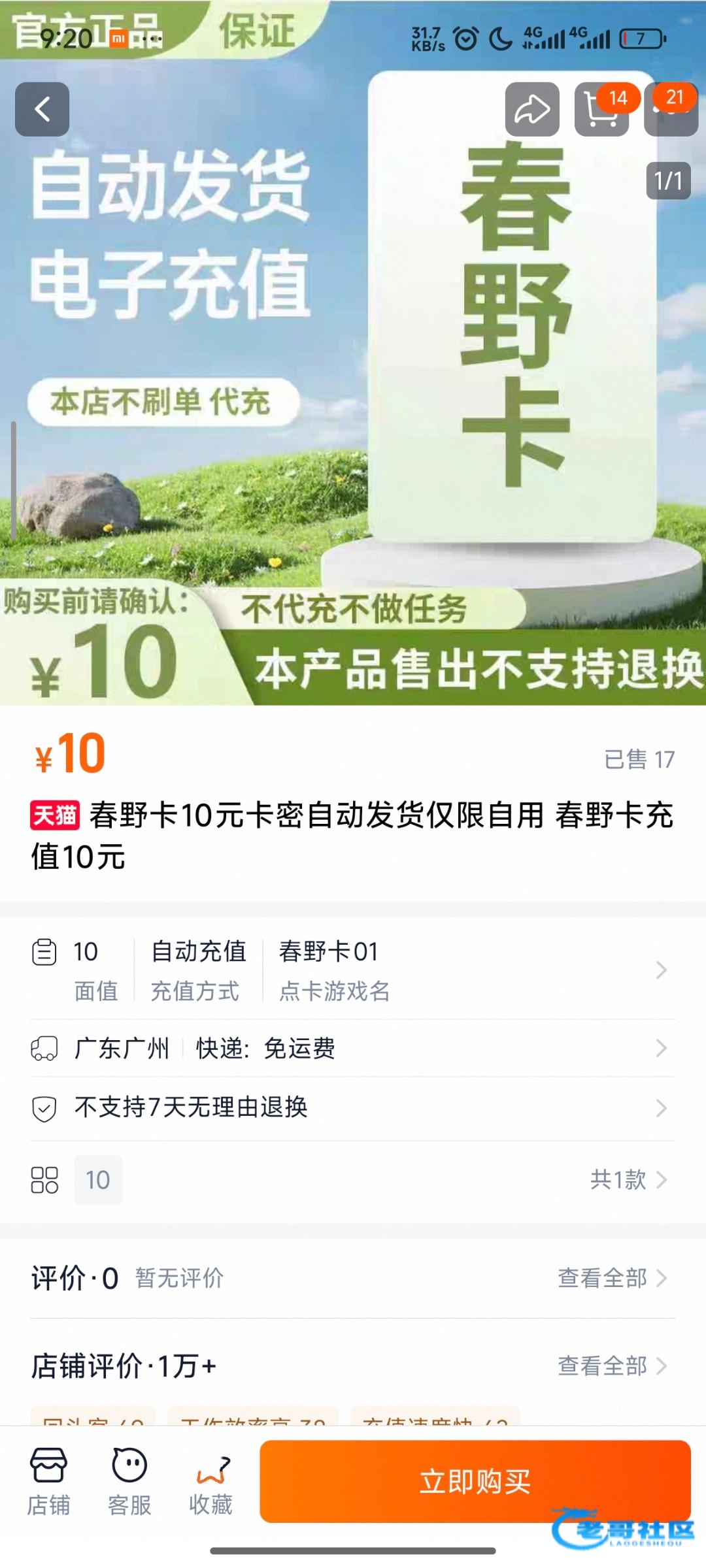
Task: Open the 广东广州 shipping info row
Action: click(x=353, y=1049)
